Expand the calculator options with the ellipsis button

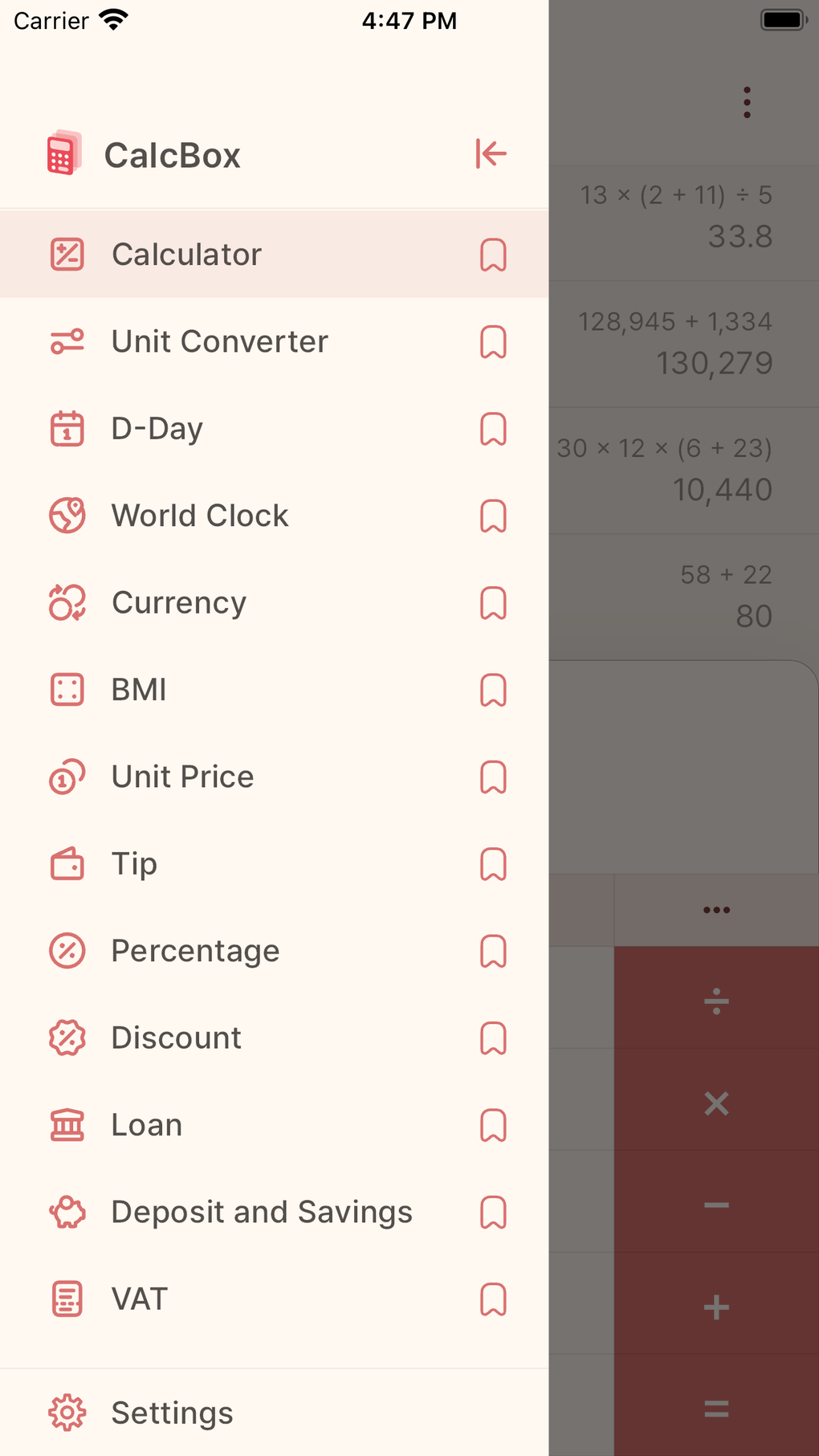[715, 909]
